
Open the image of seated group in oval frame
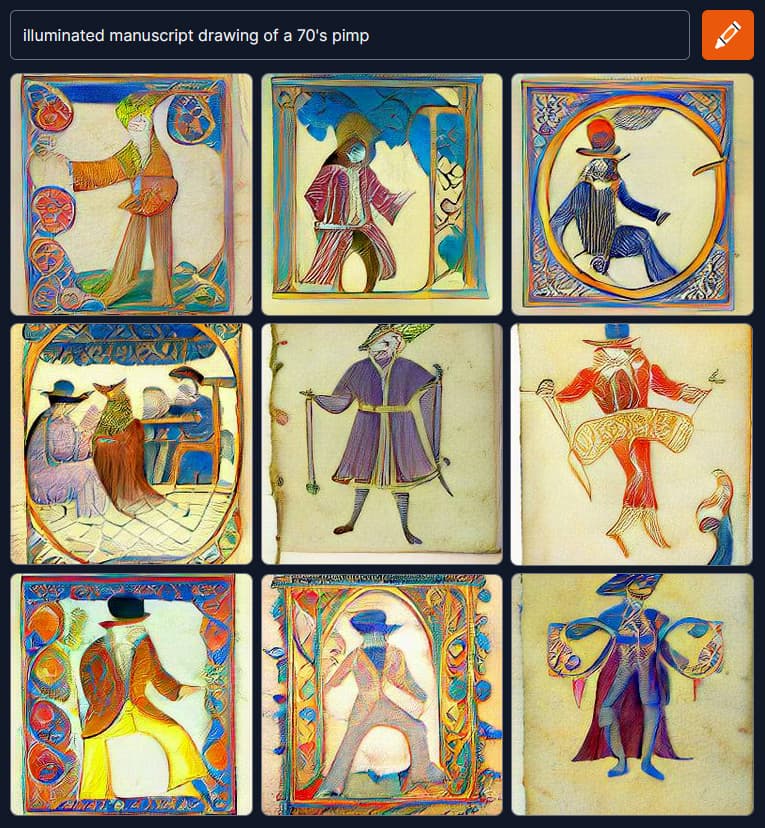click(131, 444)
